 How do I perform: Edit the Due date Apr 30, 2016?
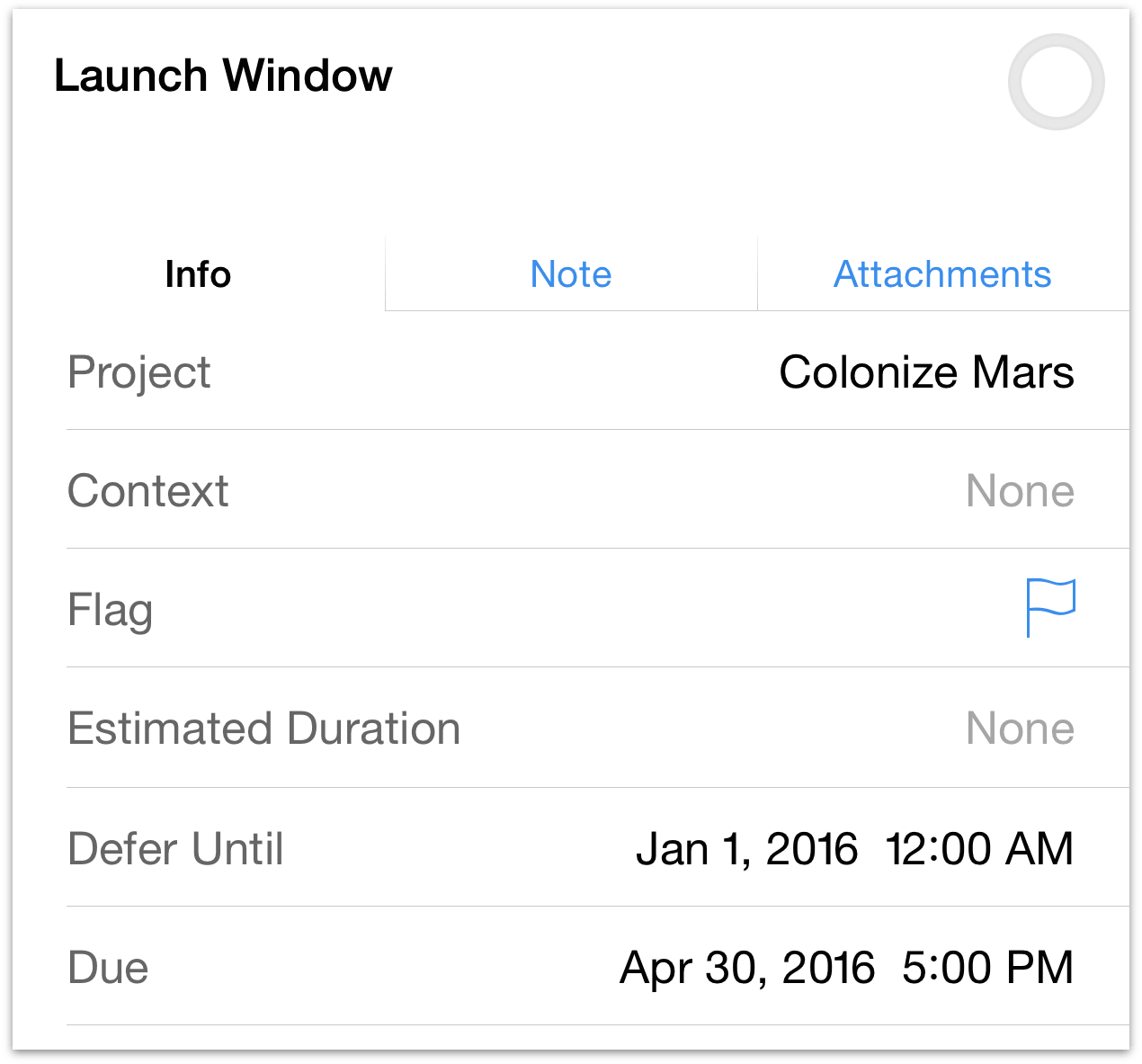[x=845, y=968]
